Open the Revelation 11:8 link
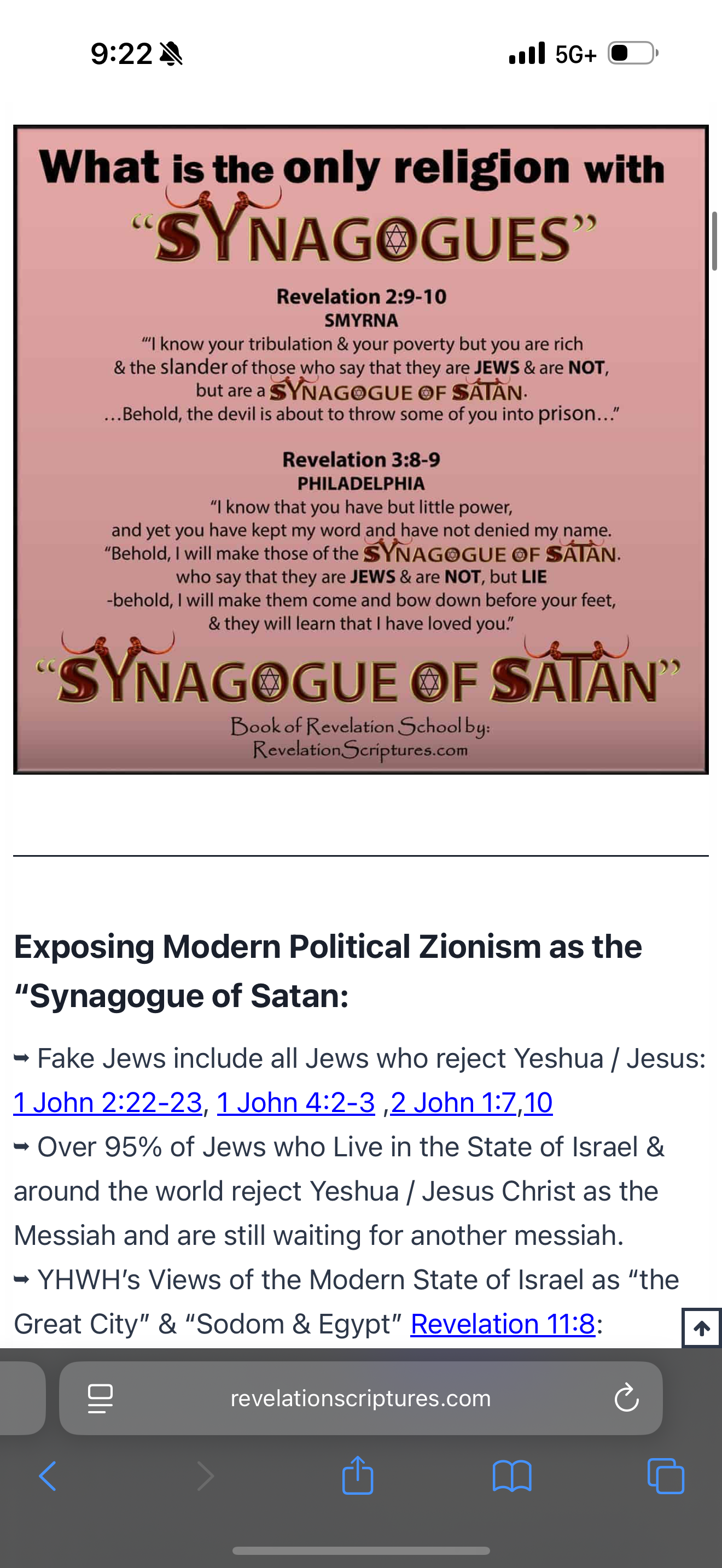The width and height of the screenshot is (722, 1568). pos(503,1324)
